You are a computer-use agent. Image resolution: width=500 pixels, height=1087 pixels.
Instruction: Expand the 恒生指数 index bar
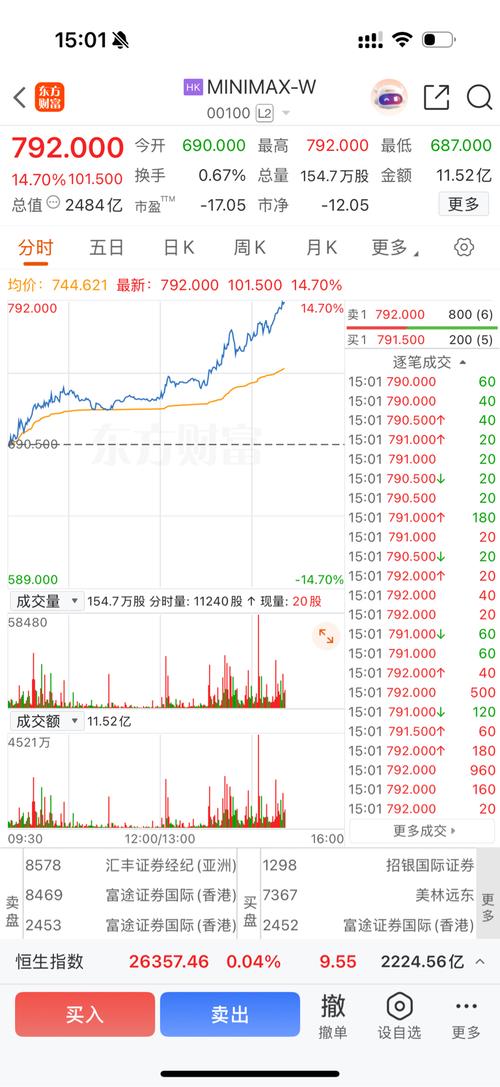pos(479,962)
